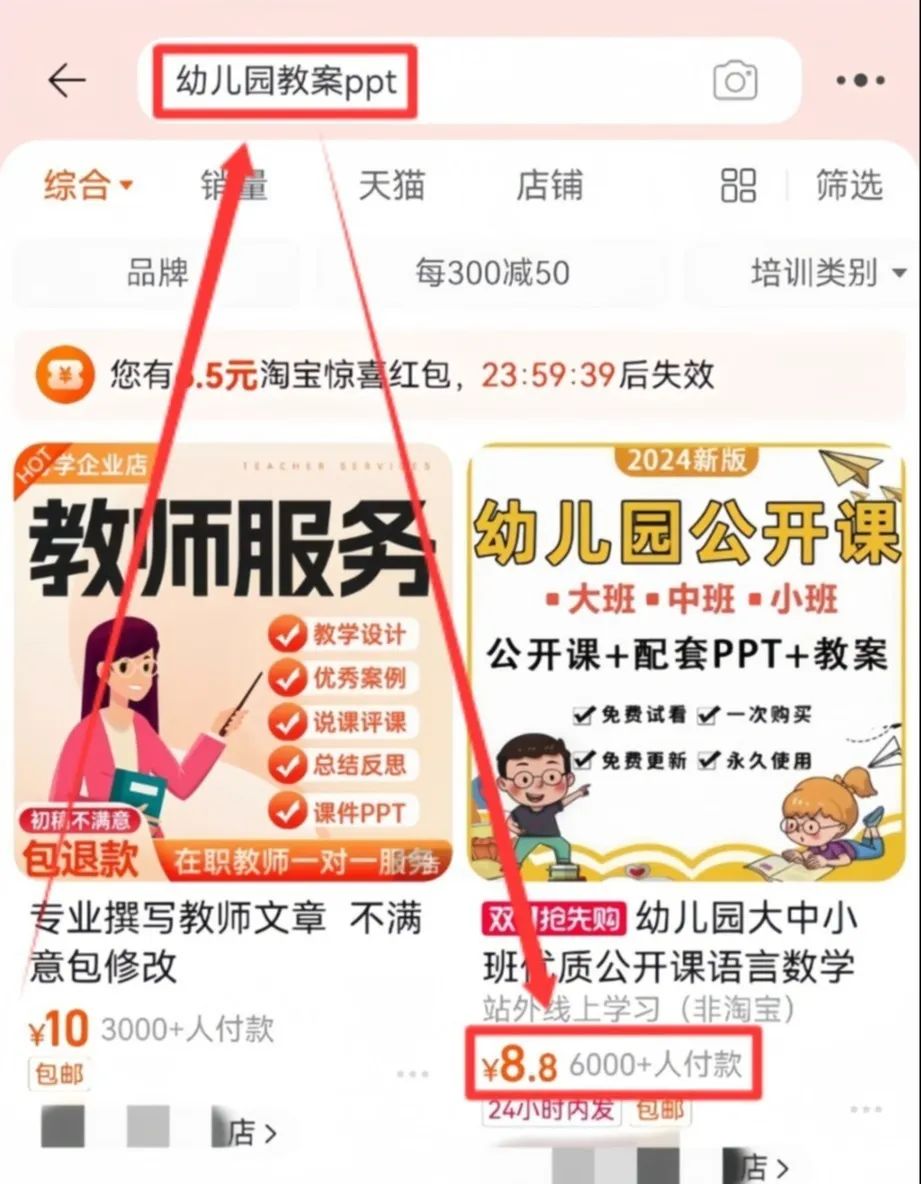Switch to the 店铺 tab
921x1184 pixels.
[x=549, y=186]
